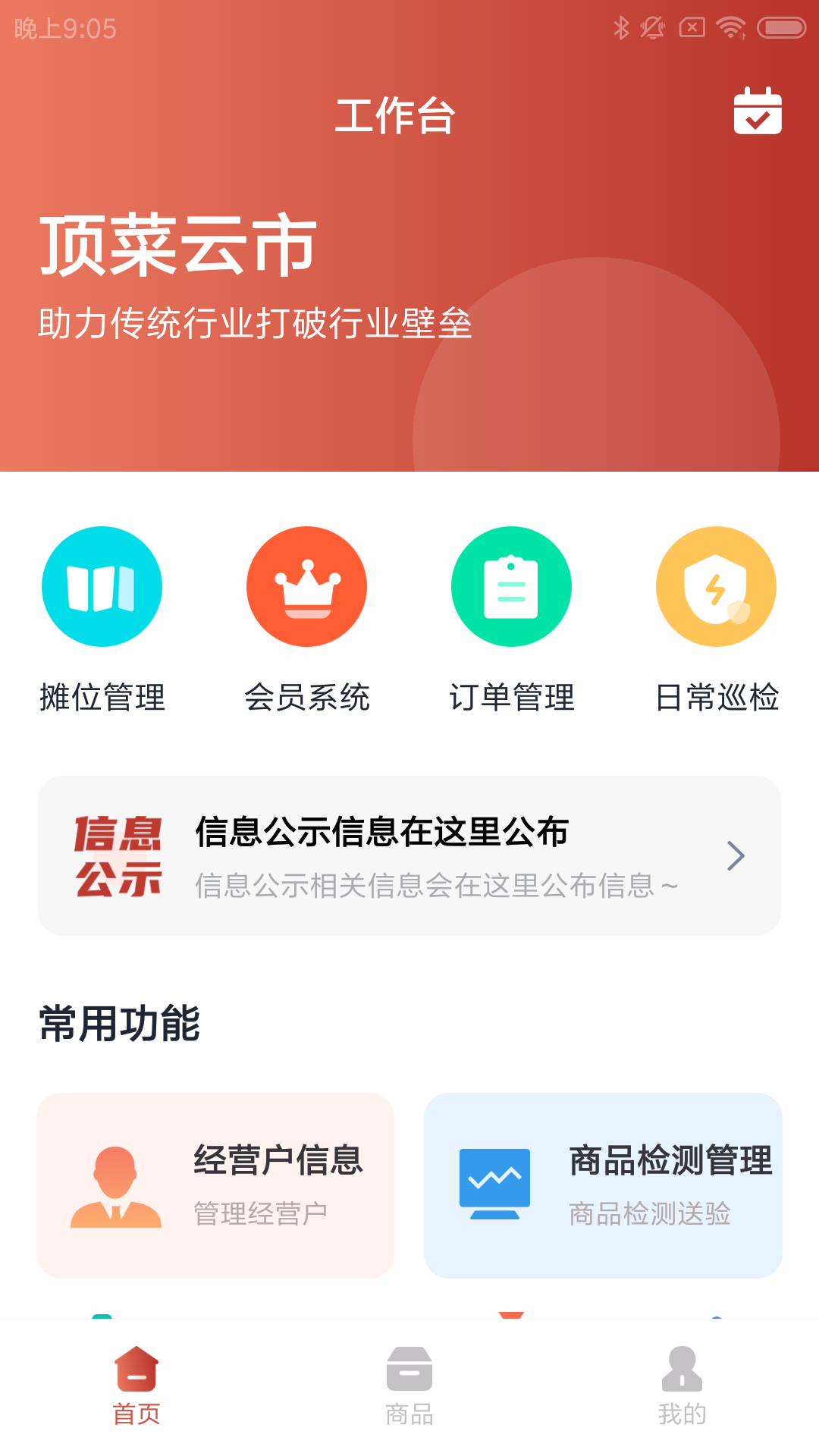Viewport: 819px width, 1456px height.
Task: View the 信息公示 announcement banner
Action: click(409, 855)
